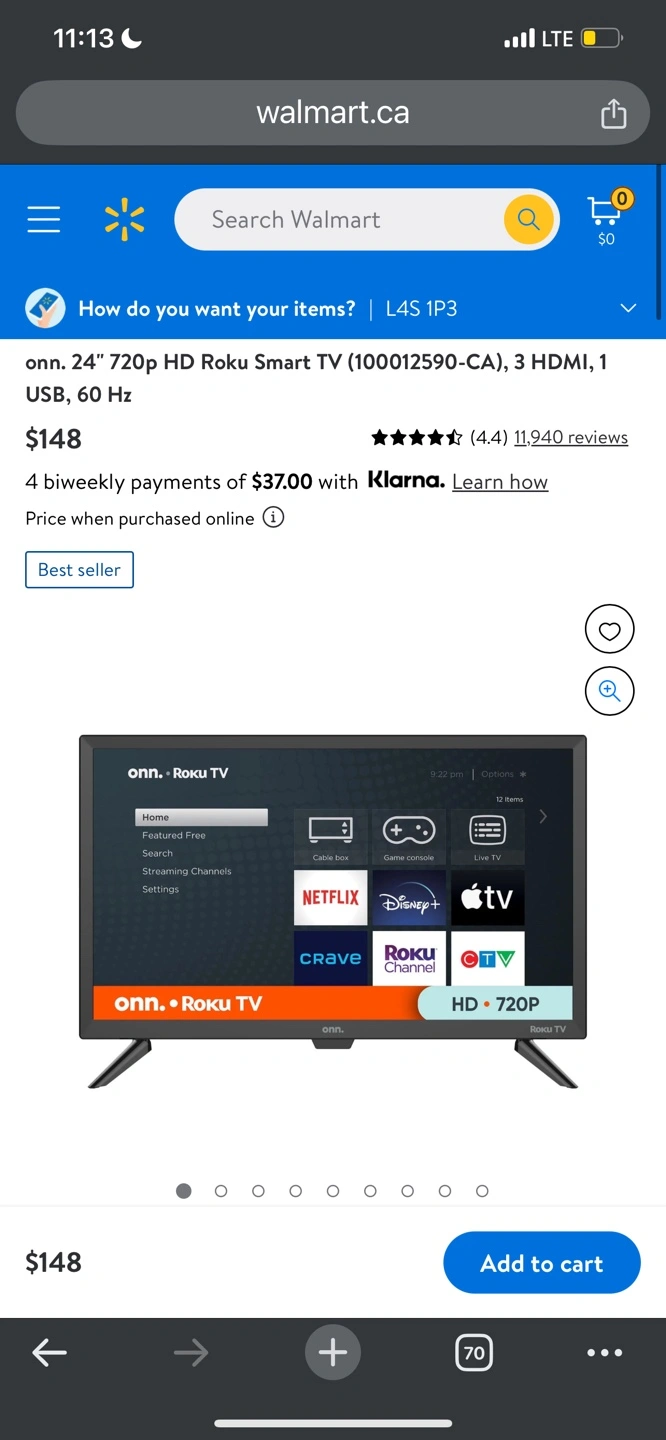Jump to the second image dot

221,1191
